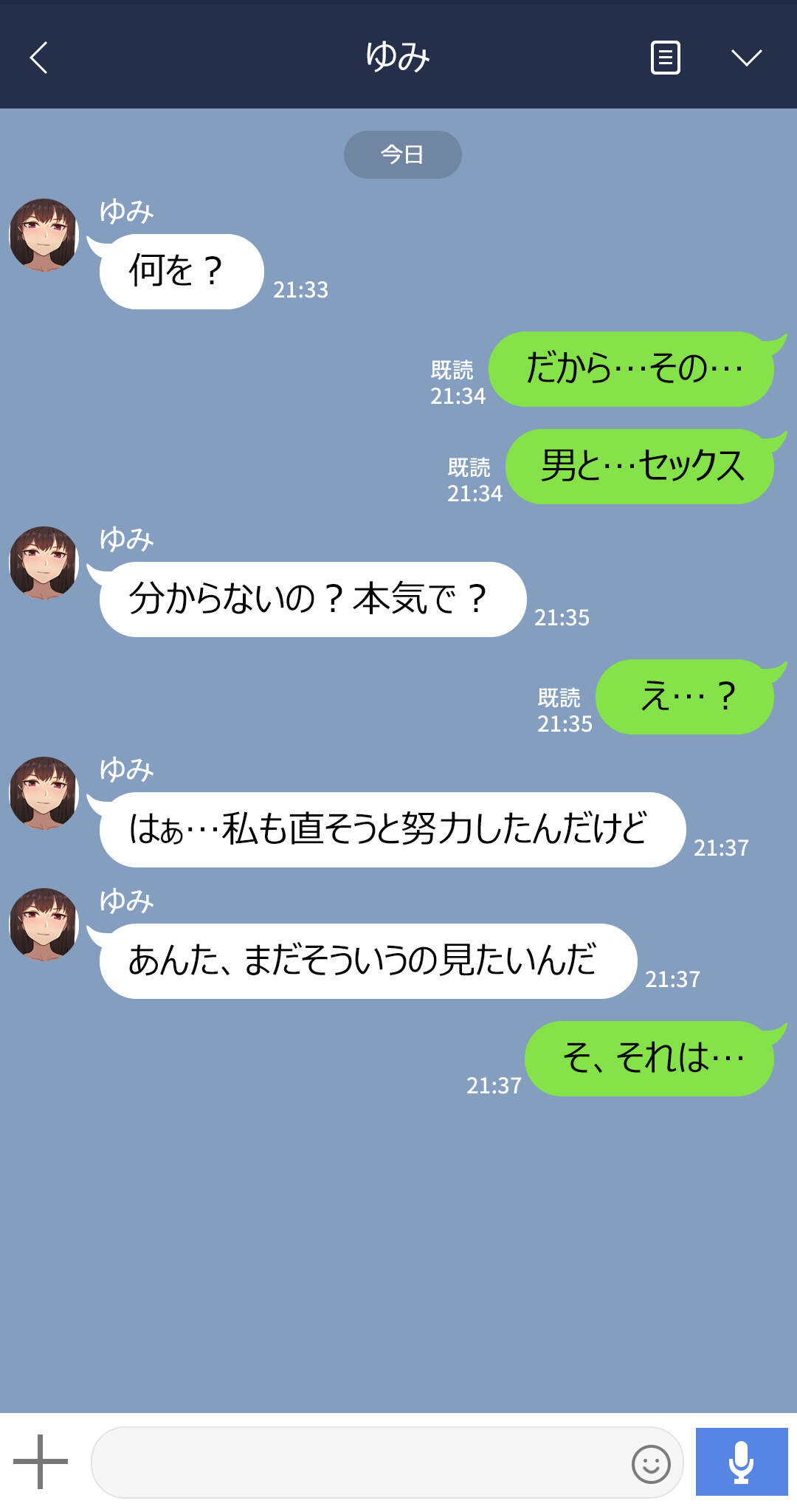
Task: Open the plus attachment menu
Action: tap(41, 1461)
